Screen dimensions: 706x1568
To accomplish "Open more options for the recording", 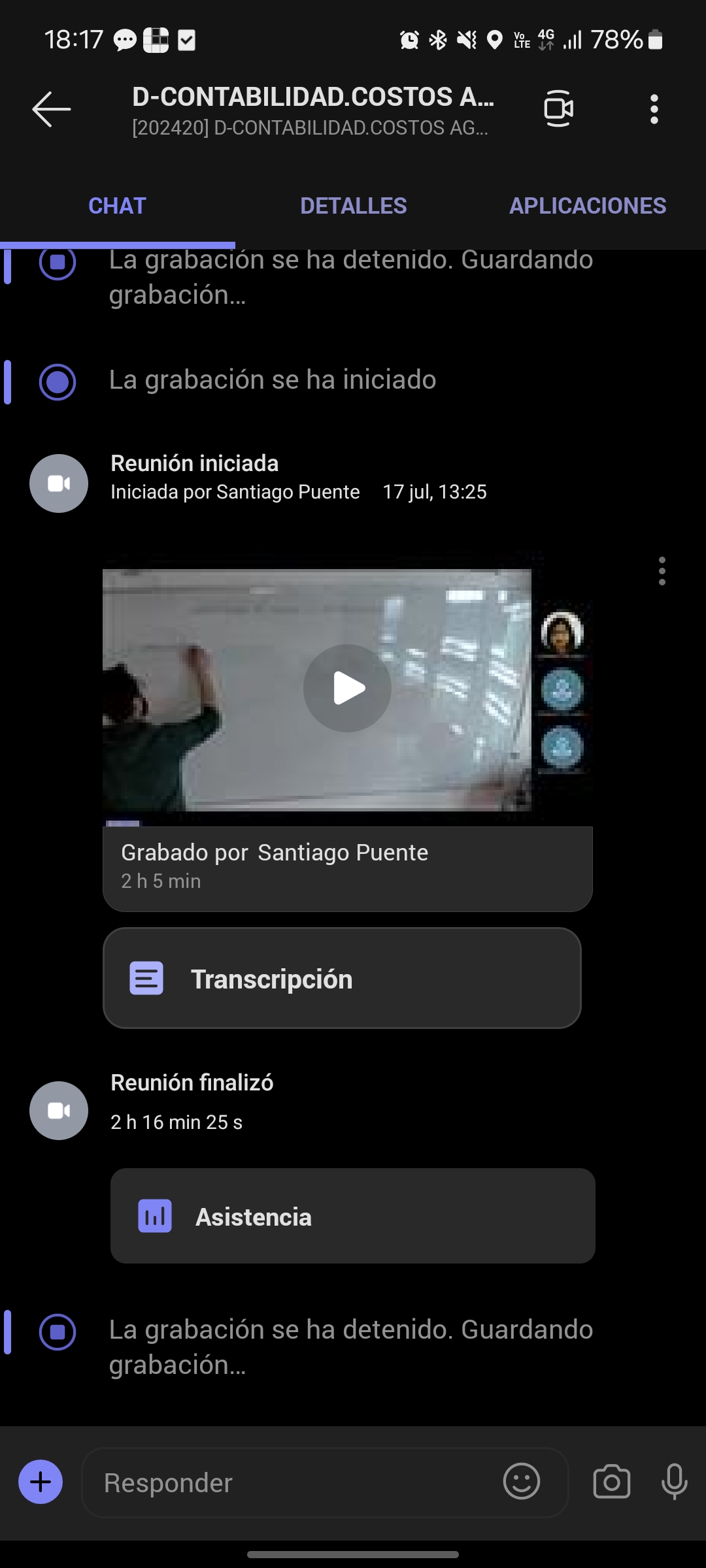I will 662,571.
